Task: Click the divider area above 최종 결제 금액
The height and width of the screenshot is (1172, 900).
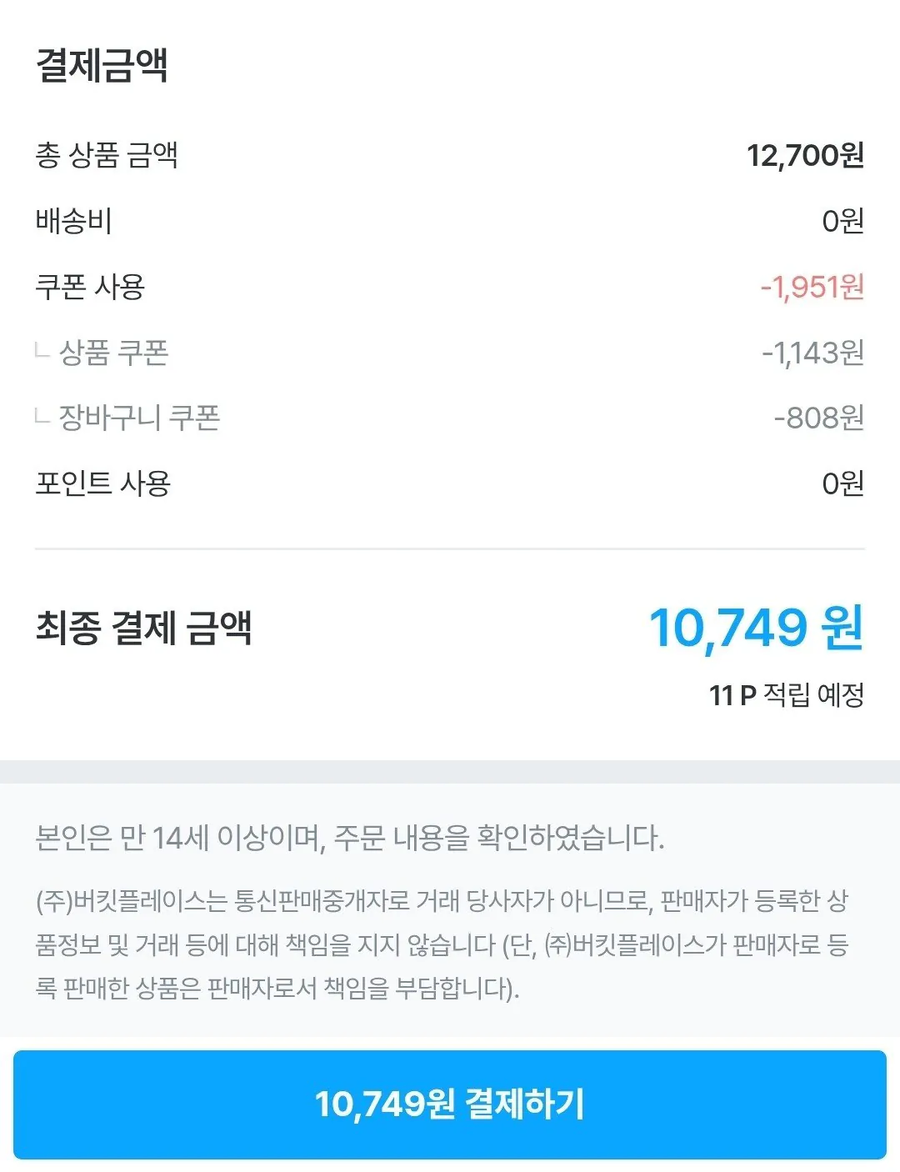Action: point(450,547)
